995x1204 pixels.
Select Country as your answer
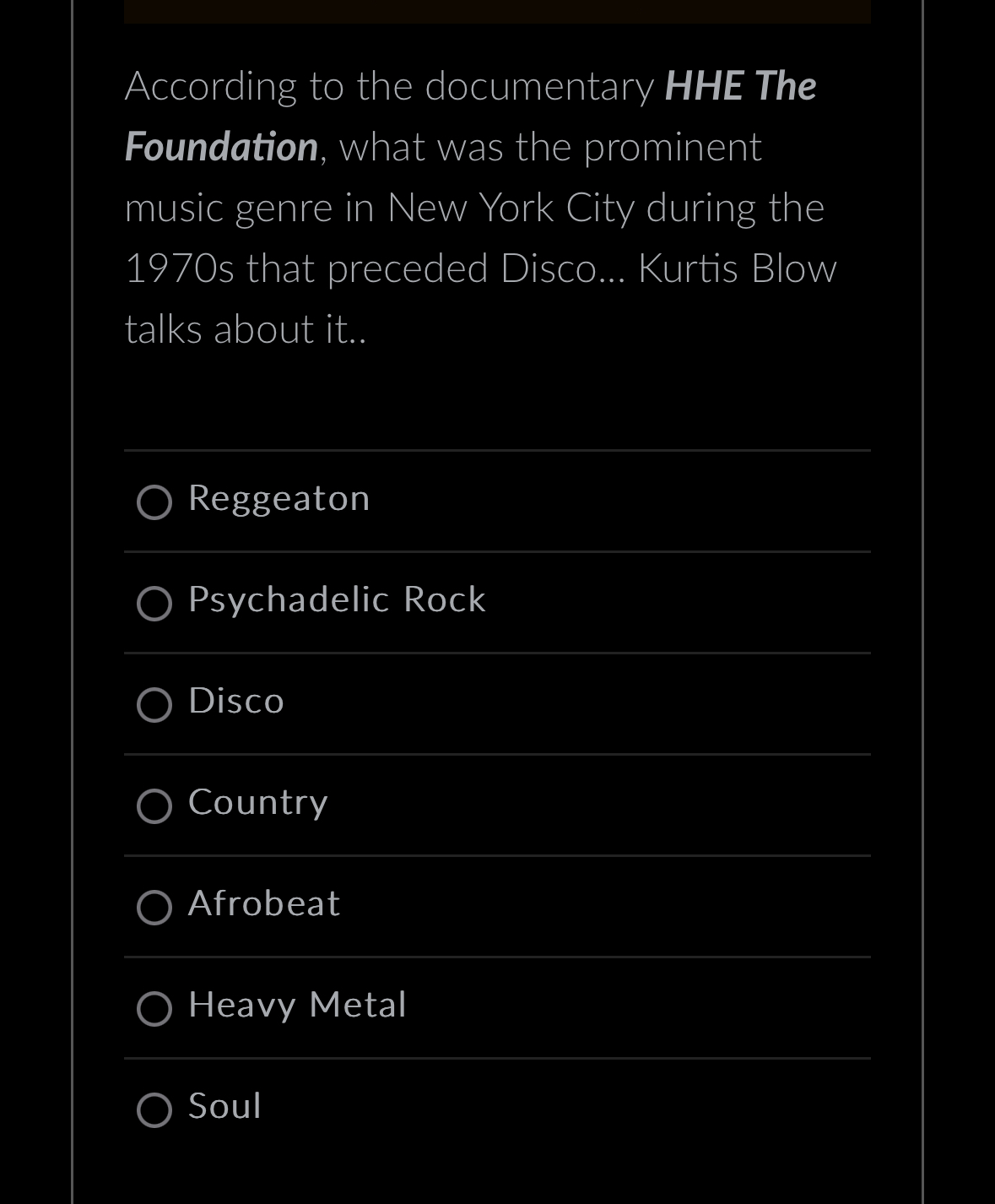154,805
